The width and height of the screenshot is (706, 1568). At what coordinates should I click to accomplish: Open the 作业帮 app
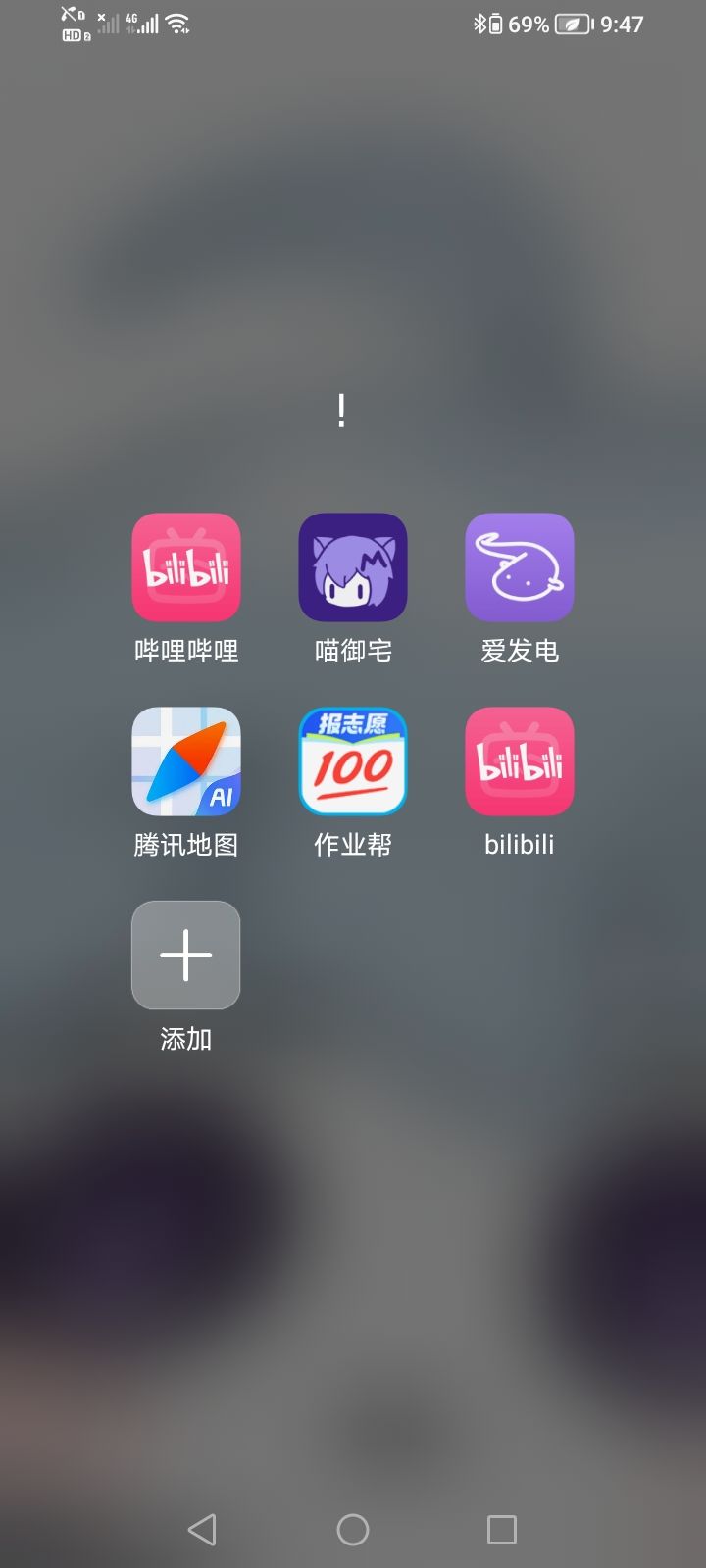(x=353, y=761)
